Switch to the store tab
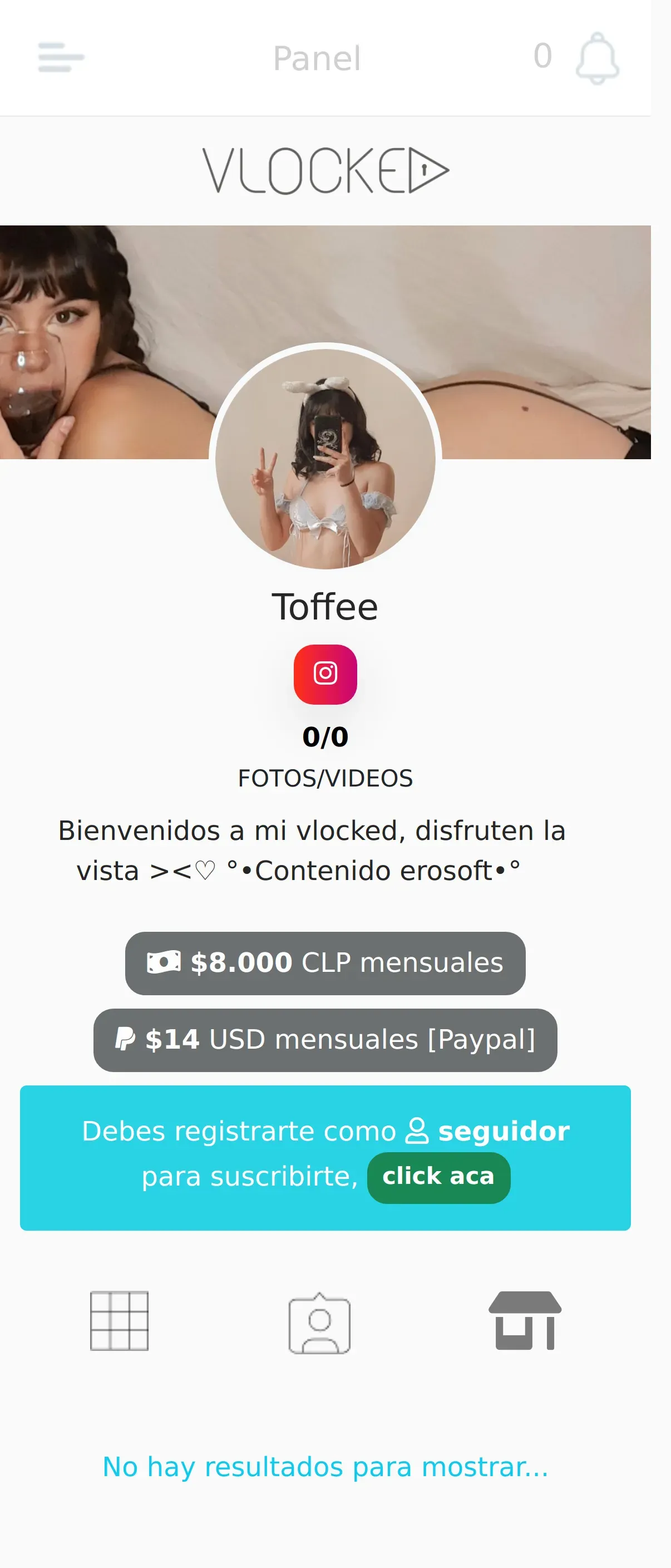 [524, 1320]
